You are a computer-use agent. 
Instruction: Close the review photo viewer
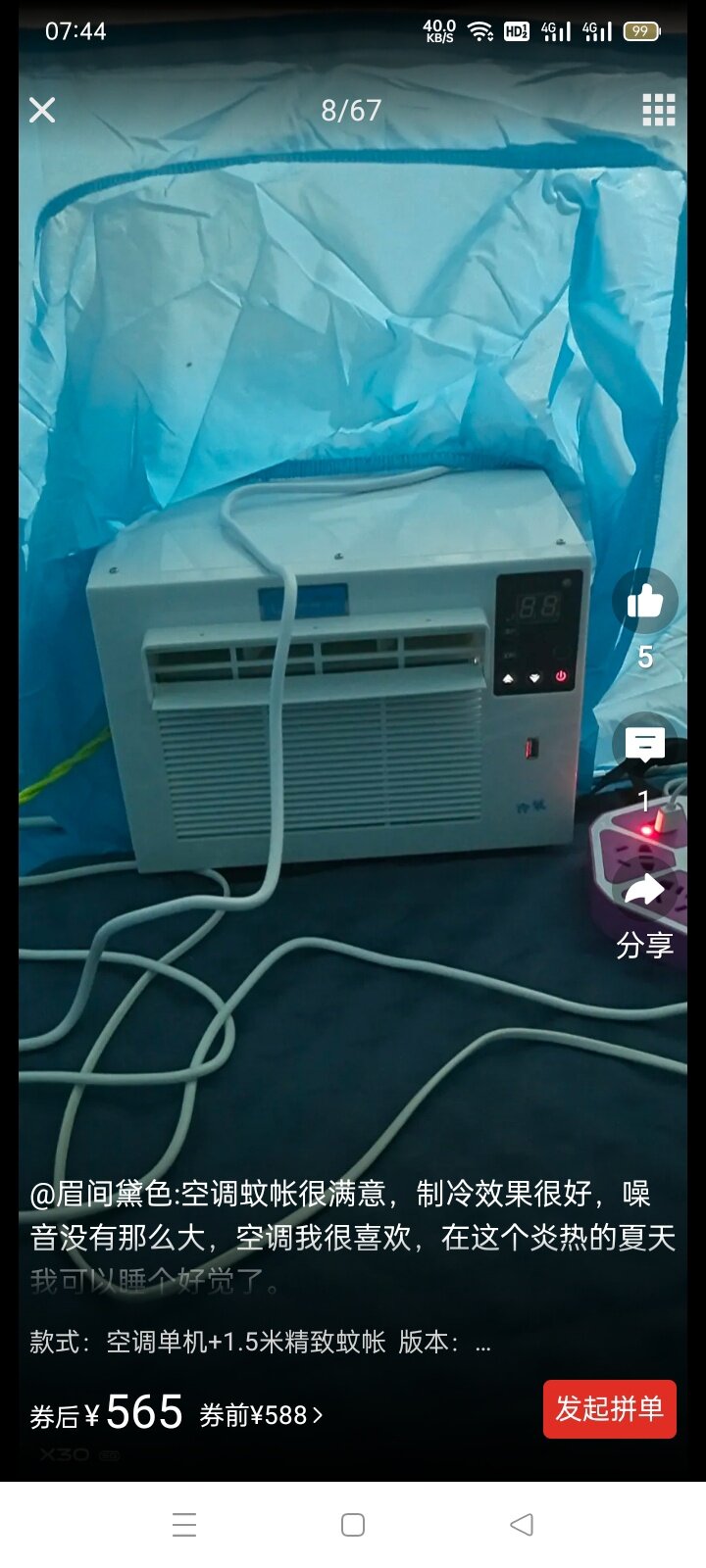click(x=42, y=110)
